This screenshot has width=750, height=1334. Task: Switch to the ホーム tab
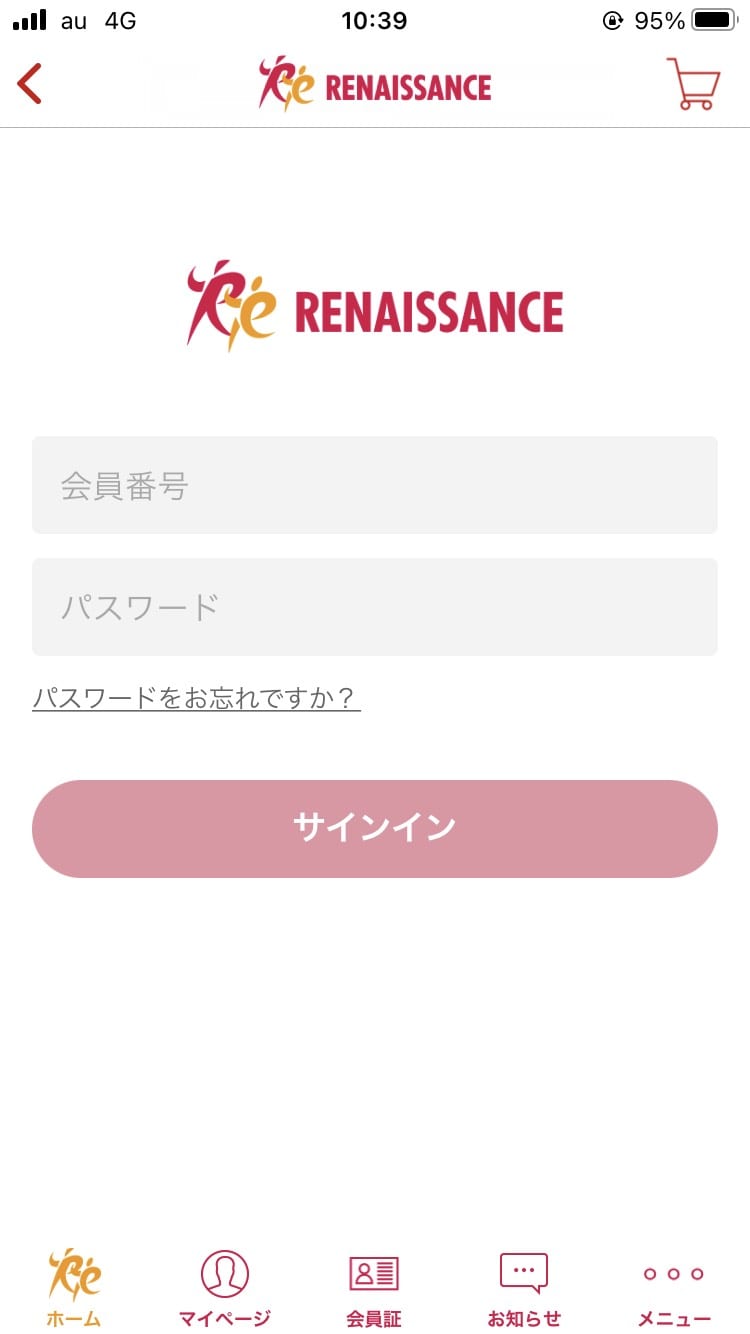pos(75,1288)
